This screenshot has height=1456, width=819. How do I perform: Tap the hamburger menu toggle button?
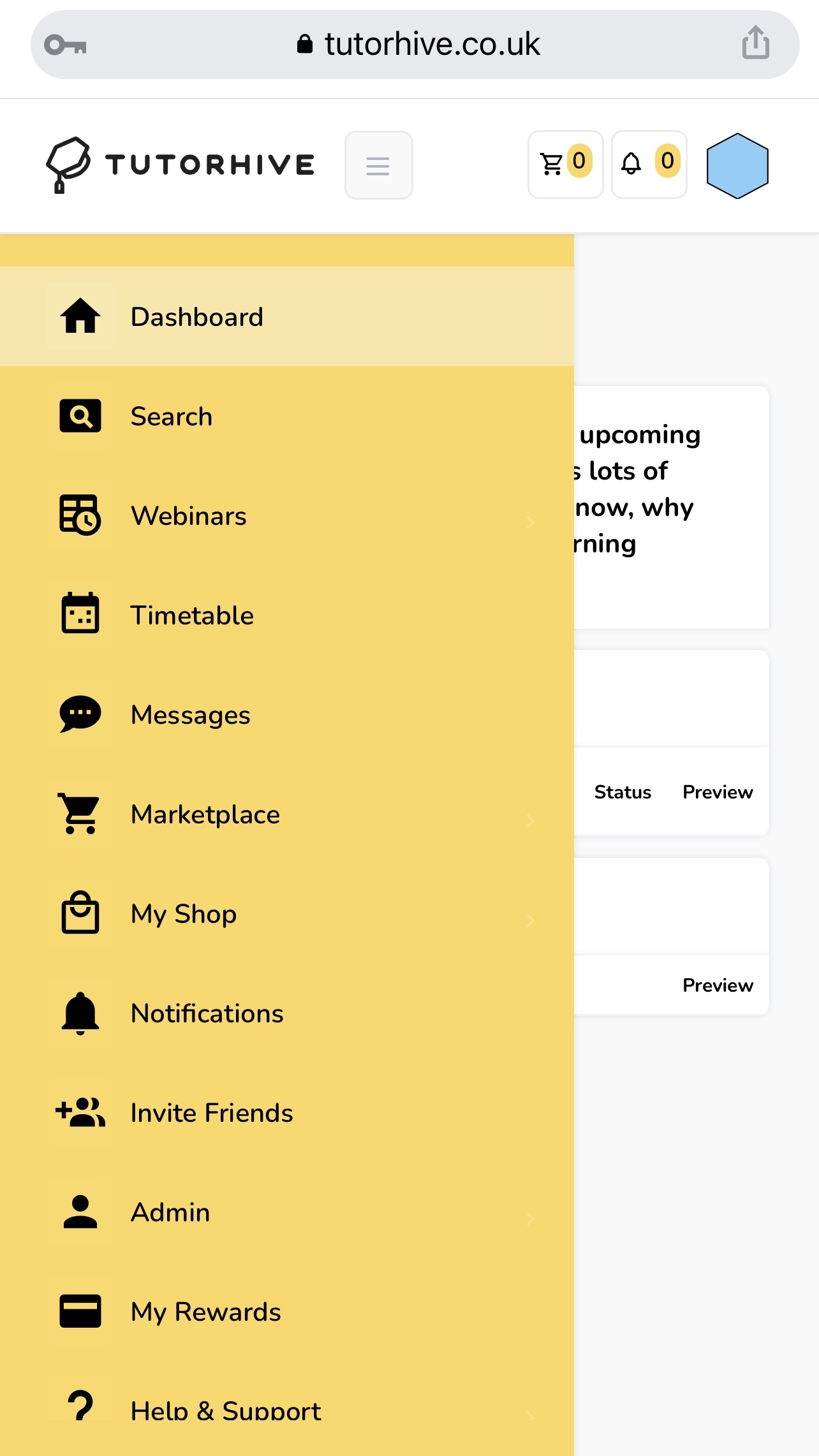coord(378,166)
